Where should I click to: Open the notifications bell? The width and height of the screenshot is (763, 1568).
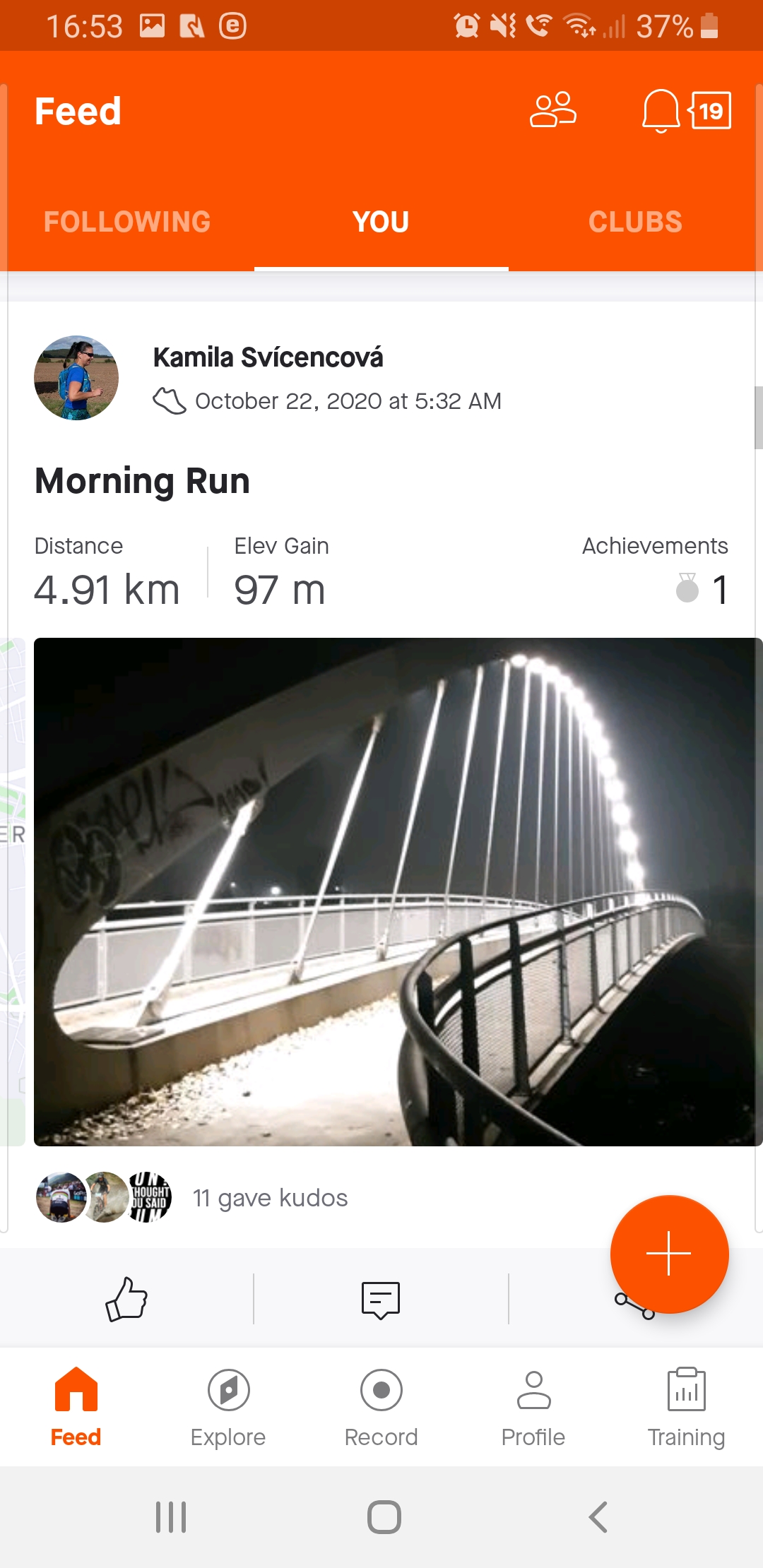661,111
